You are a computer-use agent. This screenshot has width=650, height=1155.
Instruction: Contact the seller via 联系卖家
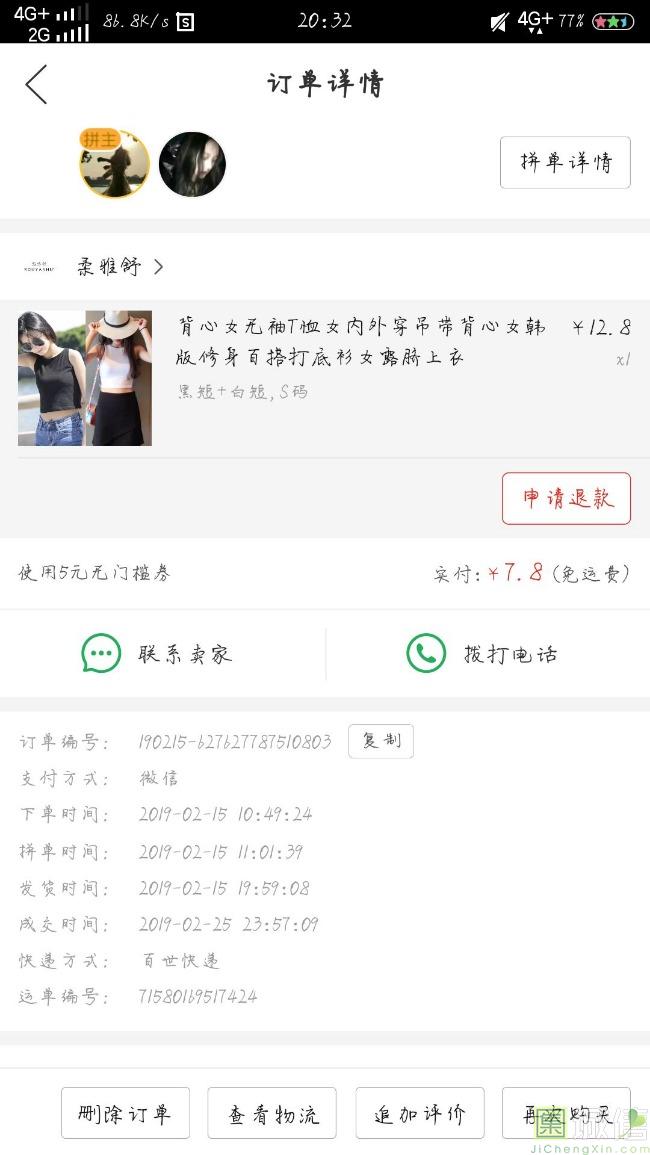click(x=158, y=654)
